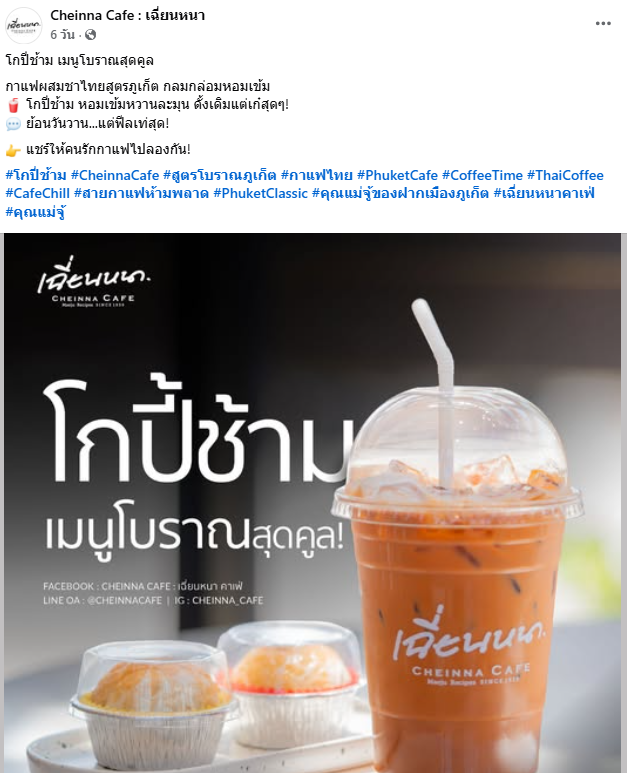627x773 pixels.
Task: Open the 6 วัน post timestamp
Action: (x=65, y=33)
